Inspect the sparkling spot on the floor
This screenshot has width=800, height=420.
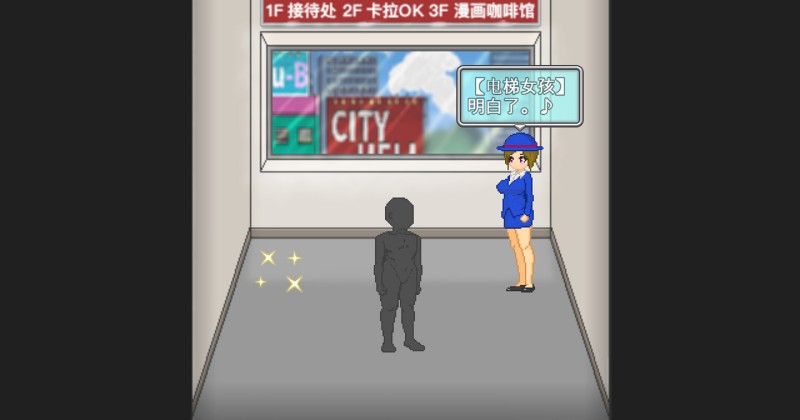click(x=280, y=271)
